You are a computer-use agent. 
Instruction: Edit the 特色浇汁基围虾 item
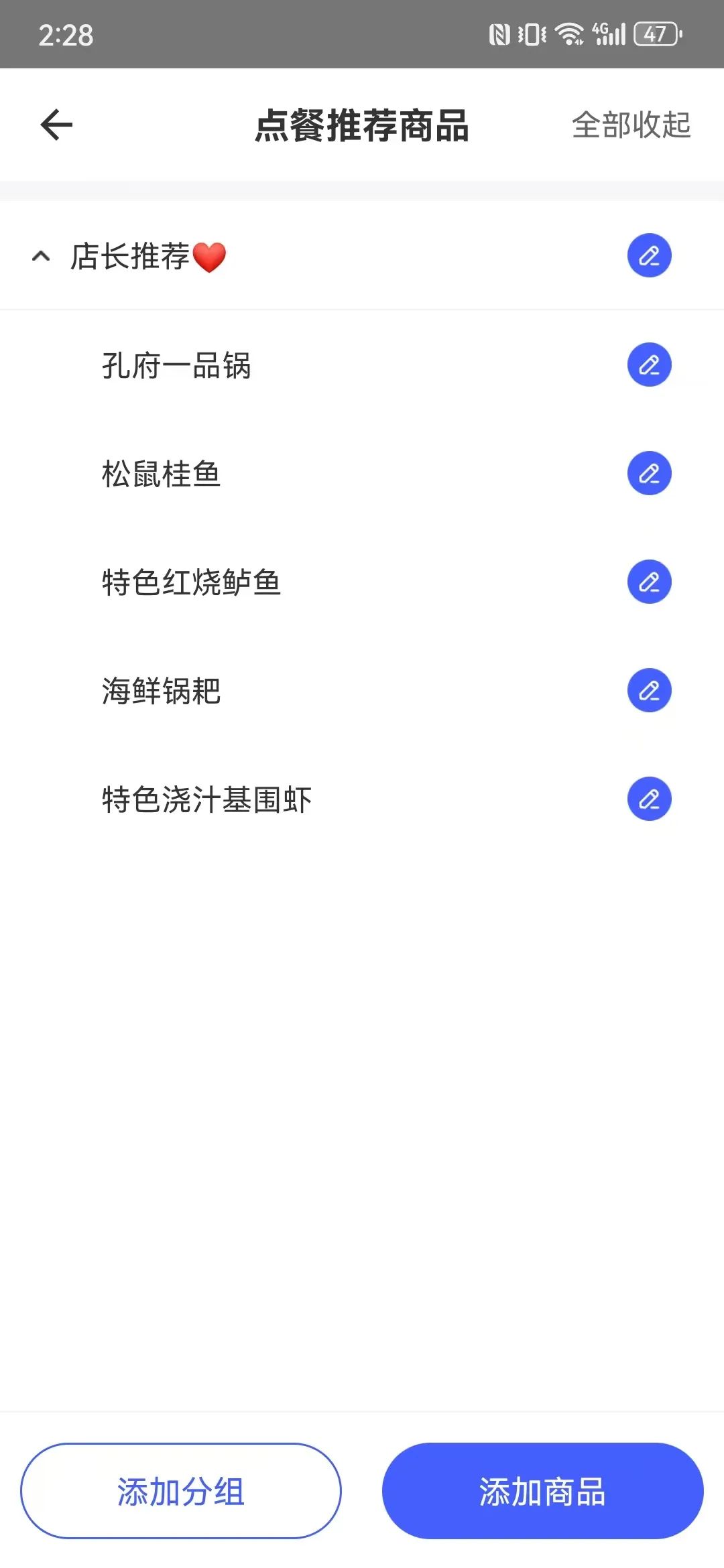pos(649,799)
